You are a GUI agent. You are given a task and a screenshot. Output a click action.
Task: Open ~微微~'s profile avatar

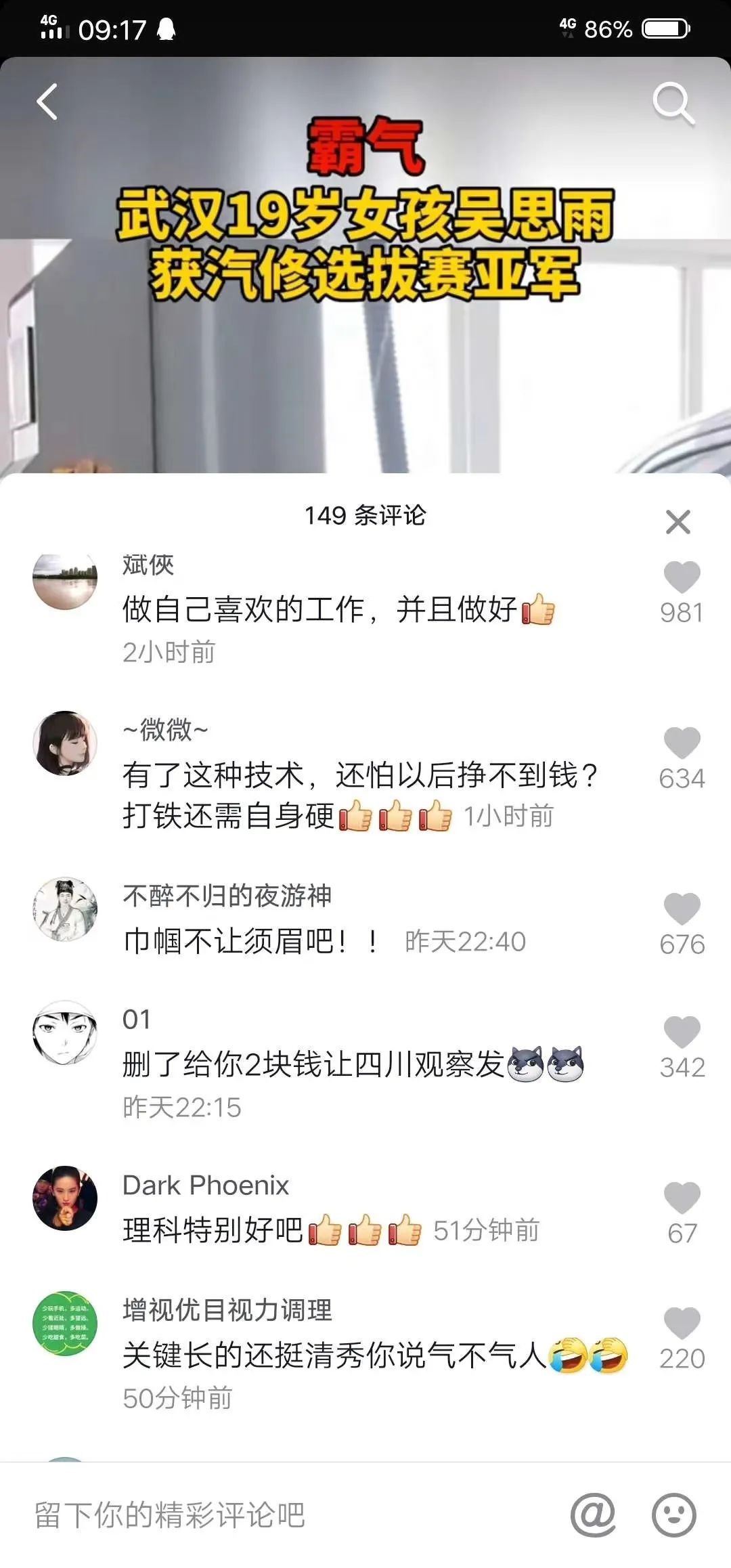pyautogui.click(x=65, y=743)
